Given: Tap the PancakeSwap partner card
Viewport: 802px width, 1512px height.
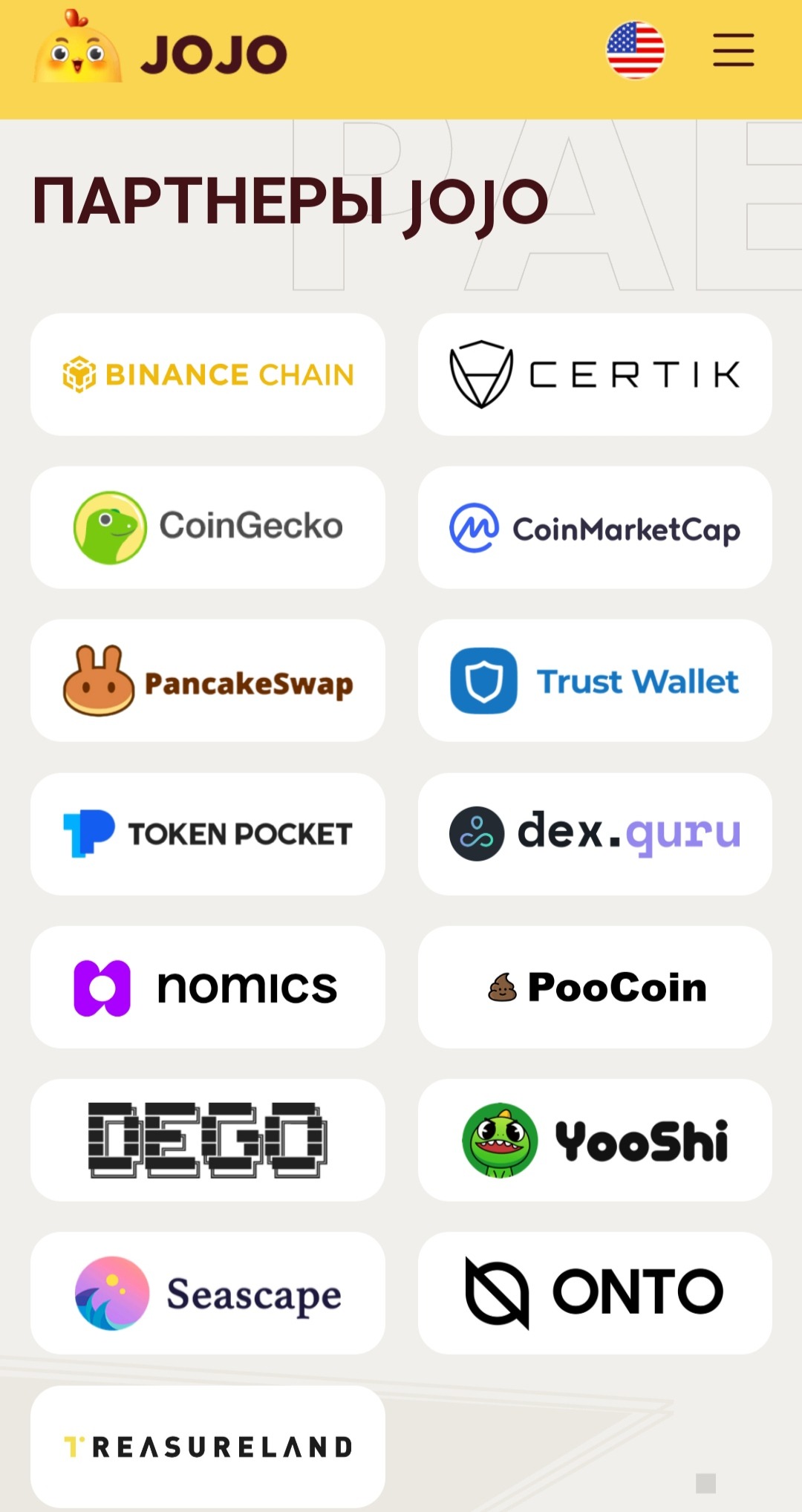Looking at the screenshot, I should pyautogui.click(x=208, y=680).
